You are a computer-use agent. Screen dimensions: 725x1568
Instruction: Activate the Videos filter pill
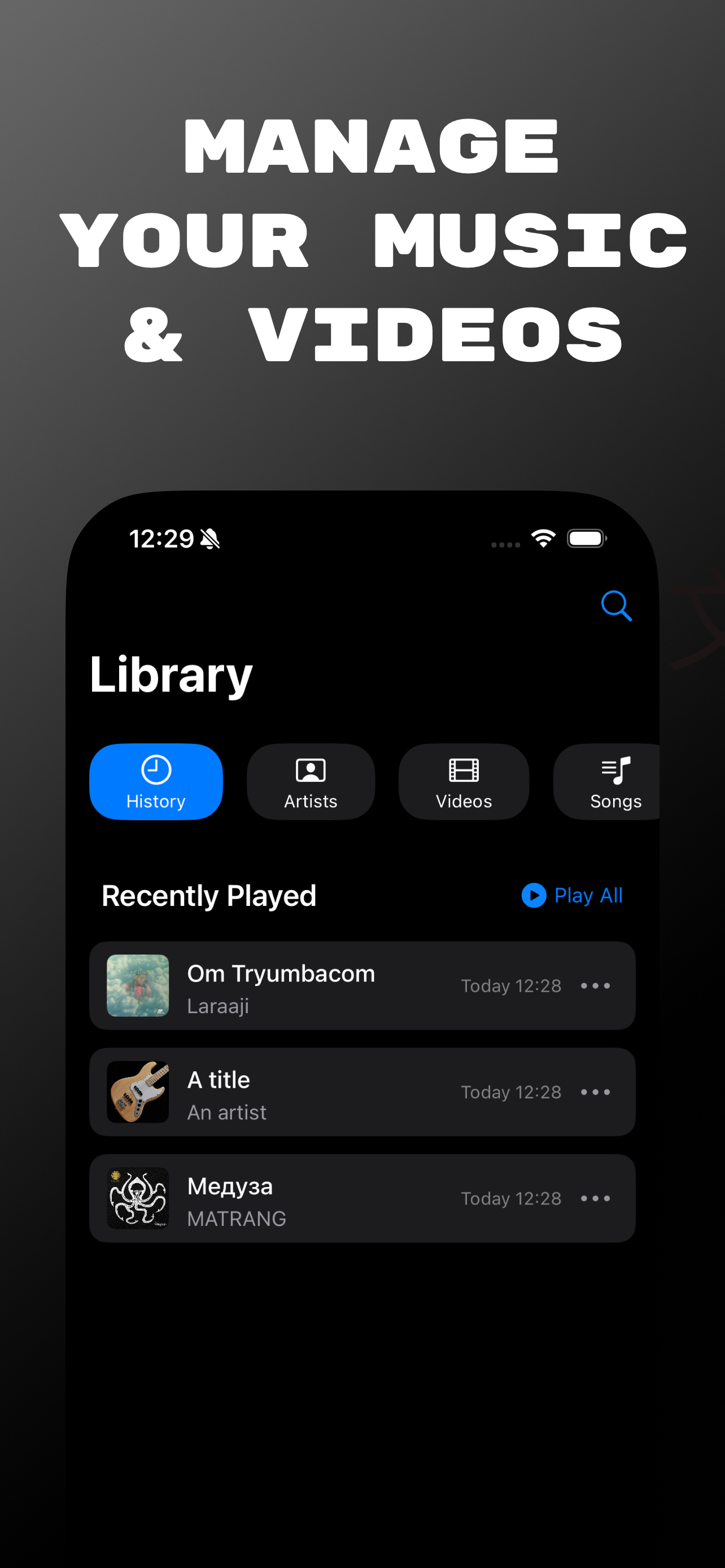click(x=463, y=783)
